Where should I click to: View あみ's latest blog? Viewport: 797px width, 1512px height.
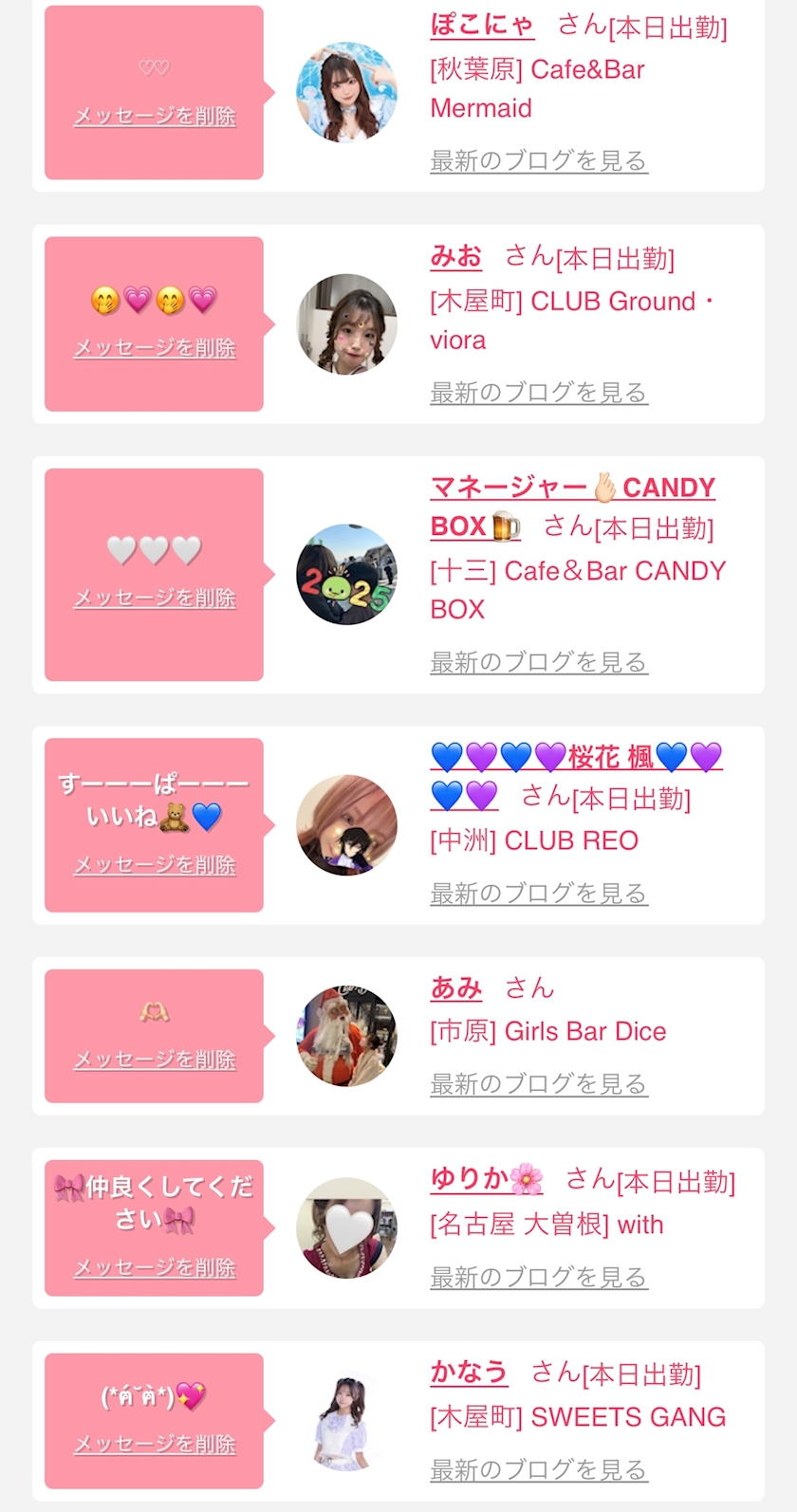(538, 1084)
